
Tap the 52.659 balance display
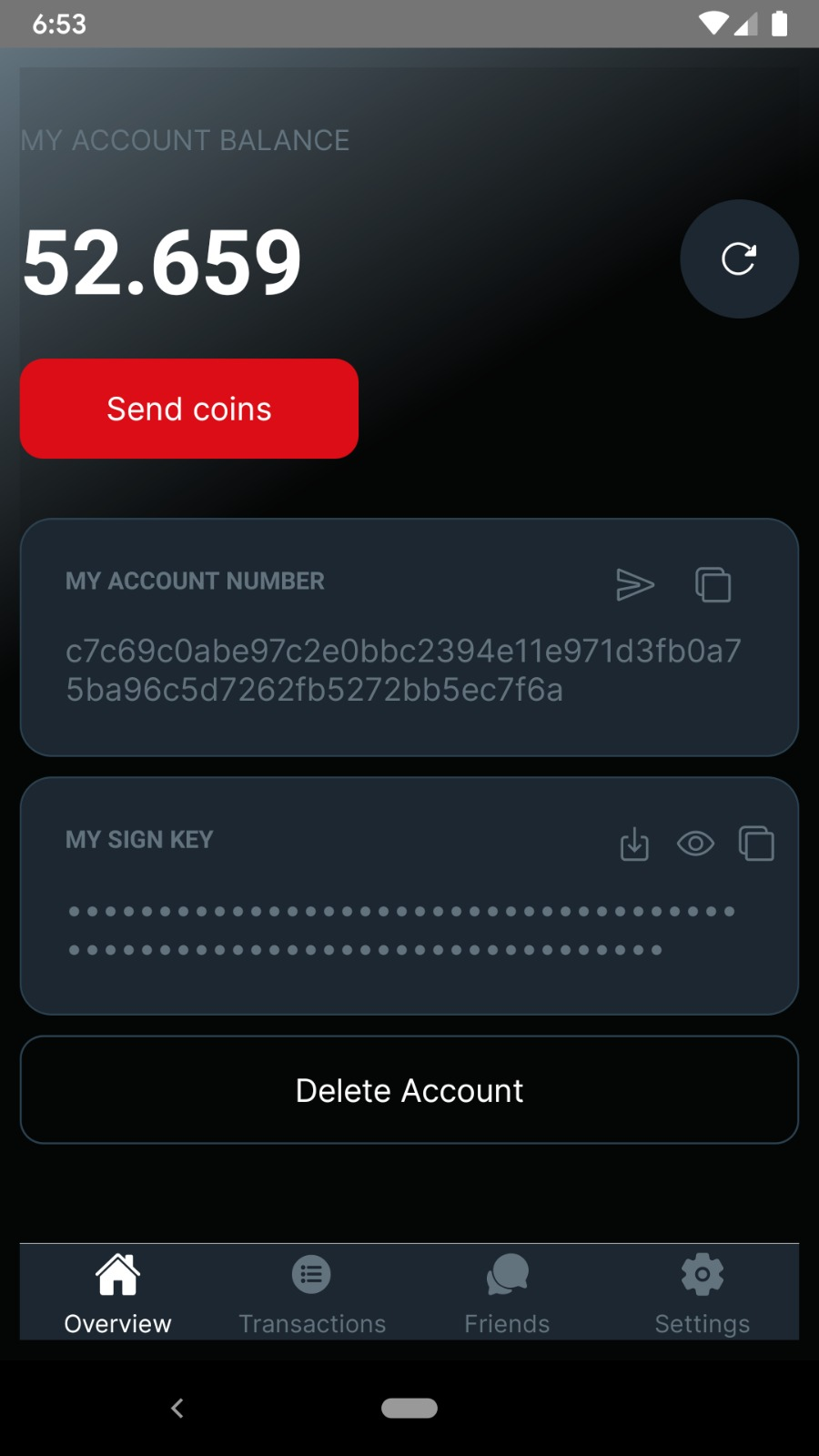162,261
